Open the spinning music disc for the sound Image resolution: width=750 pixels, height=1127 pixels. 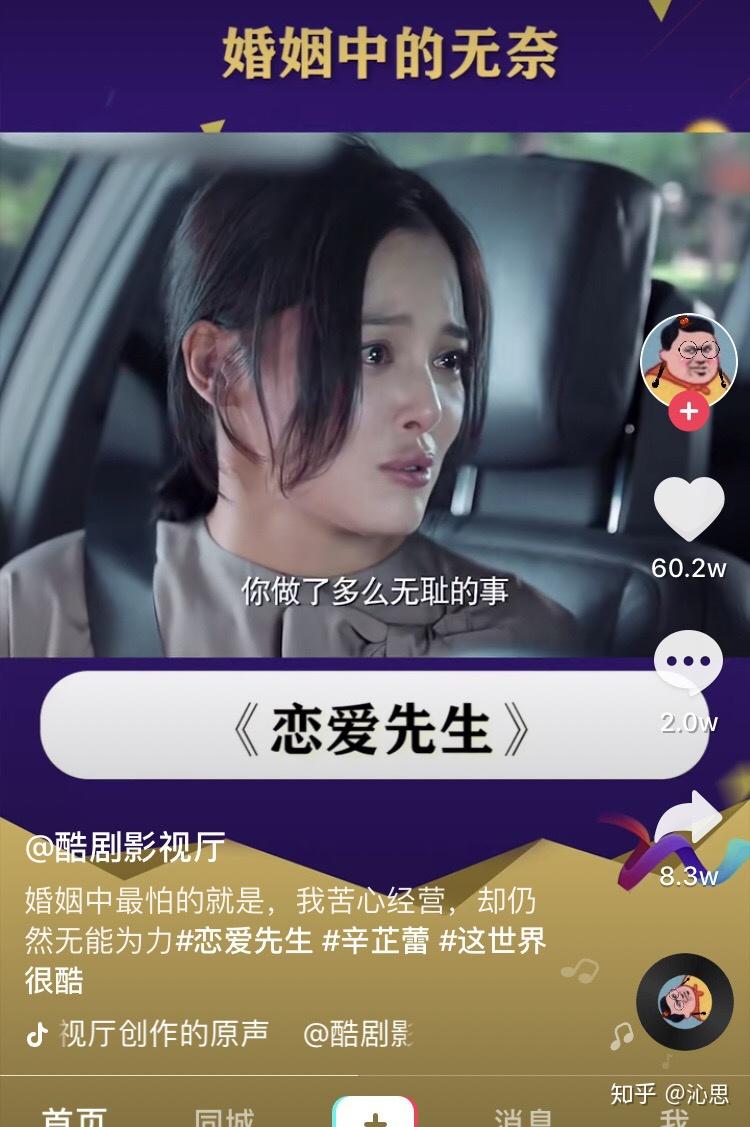click(x=685, y=1001)
